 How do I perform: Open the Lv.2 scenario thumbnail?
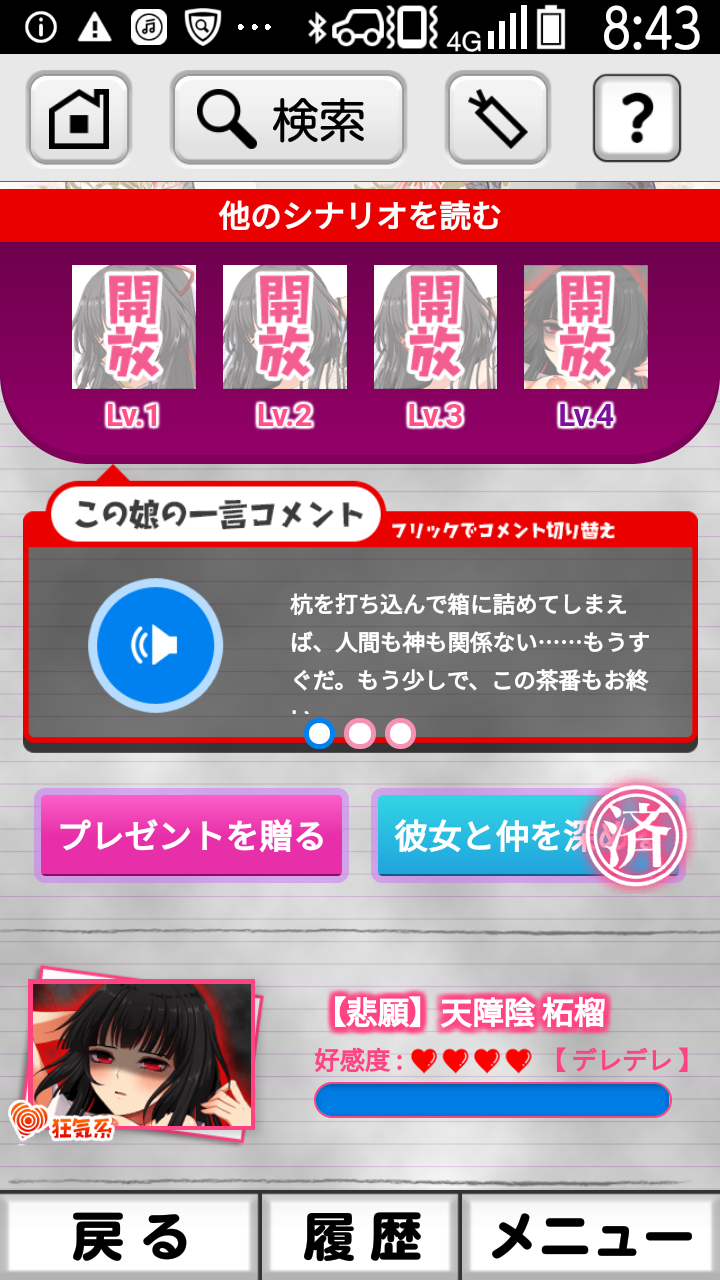coord(285,327)
